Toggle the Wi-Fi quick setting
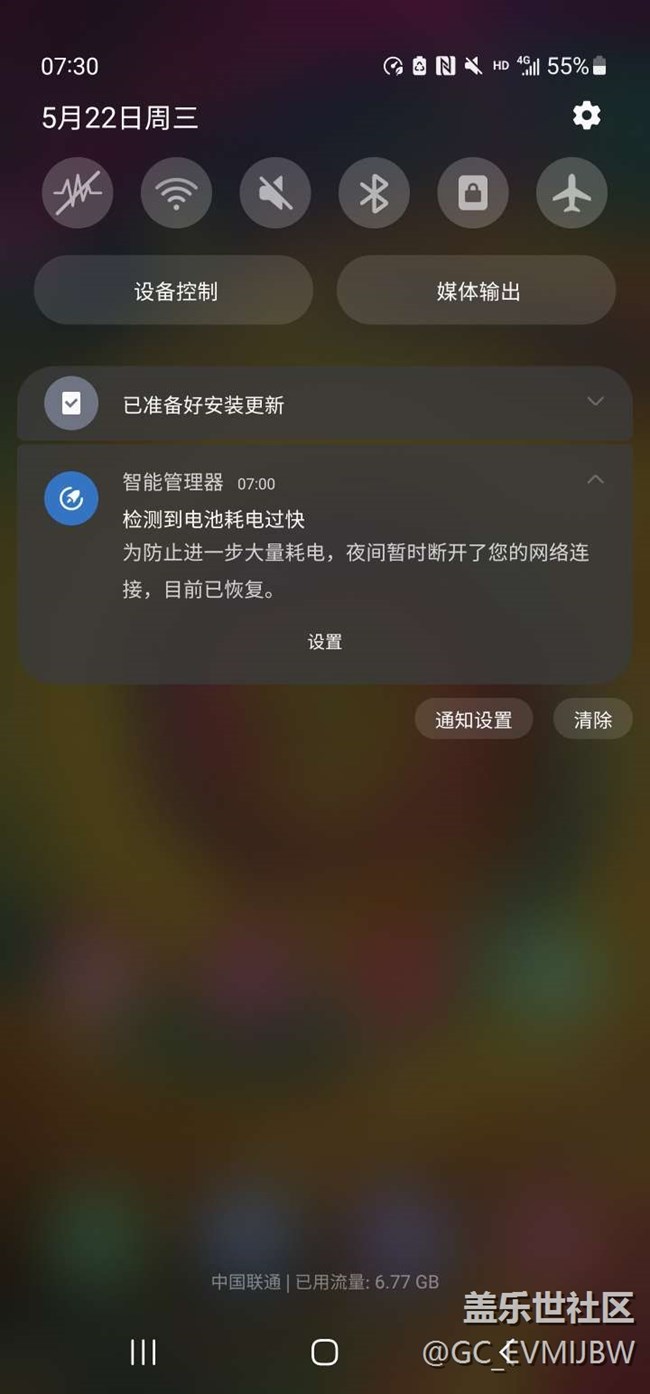 tap(176, 192)
